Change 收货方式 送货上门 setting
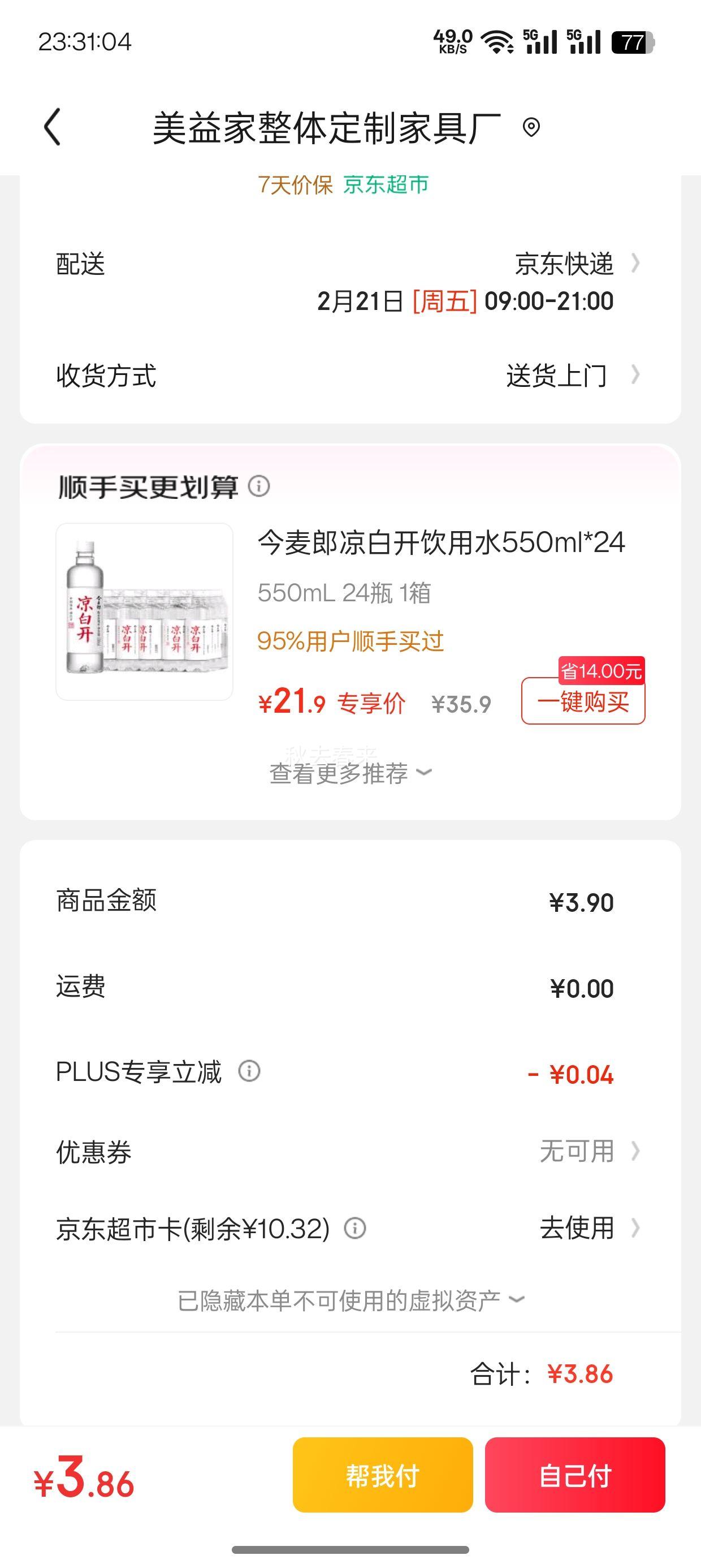The width and height of the screenshot is (701, 1568). pyautogui.click(x=350, y=375)
